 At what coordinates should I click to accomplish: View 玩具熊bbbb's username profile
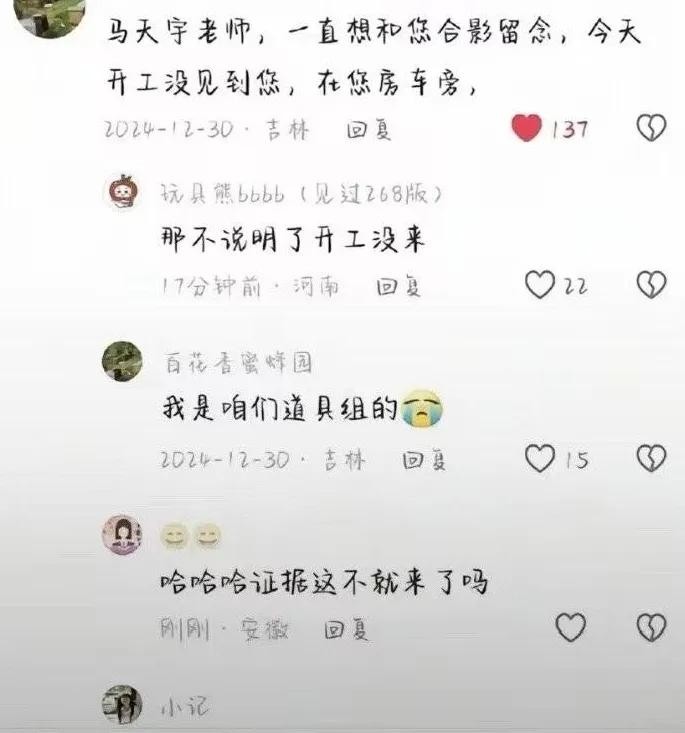click(x=300, y=193)
